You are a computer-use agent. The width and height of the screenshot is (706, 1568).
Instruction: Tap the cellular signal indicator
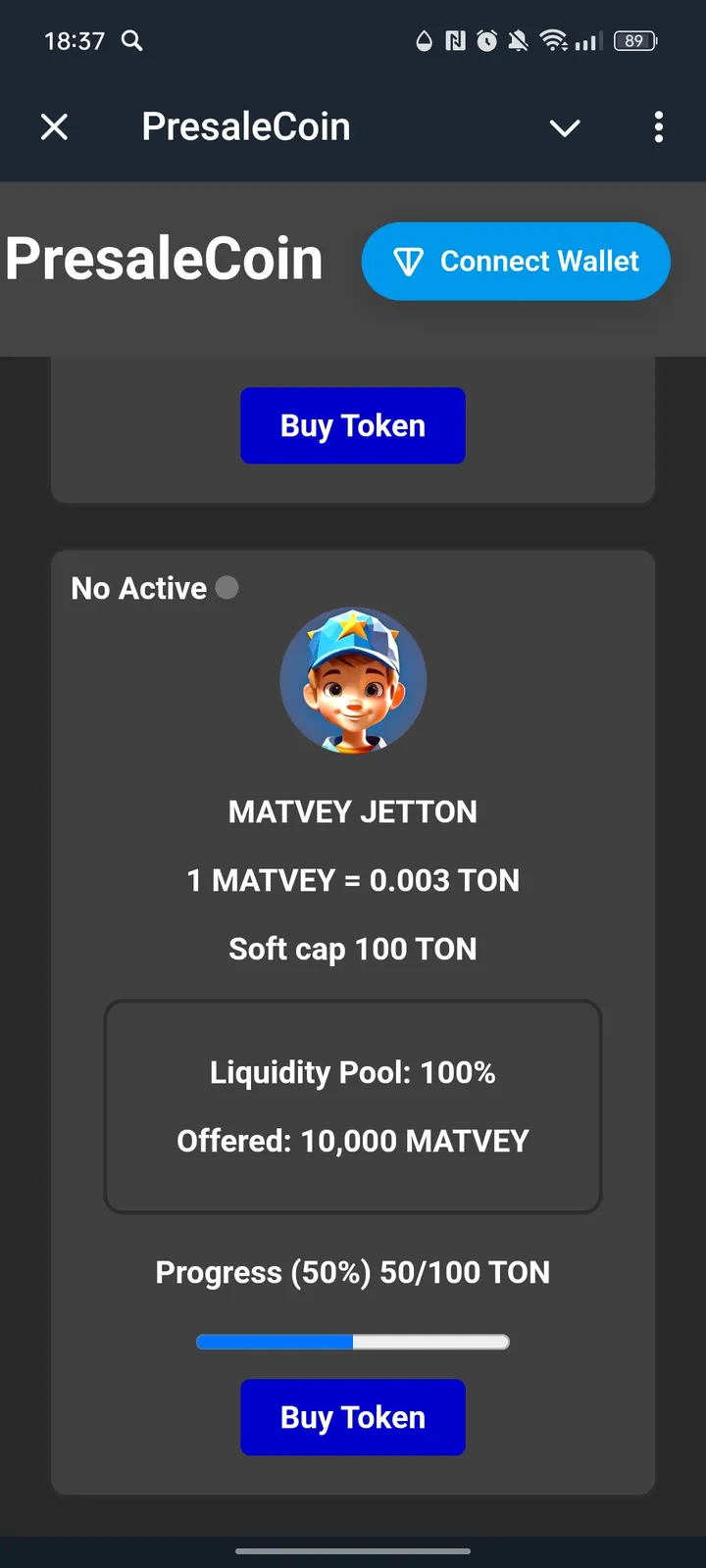point(589,42)
